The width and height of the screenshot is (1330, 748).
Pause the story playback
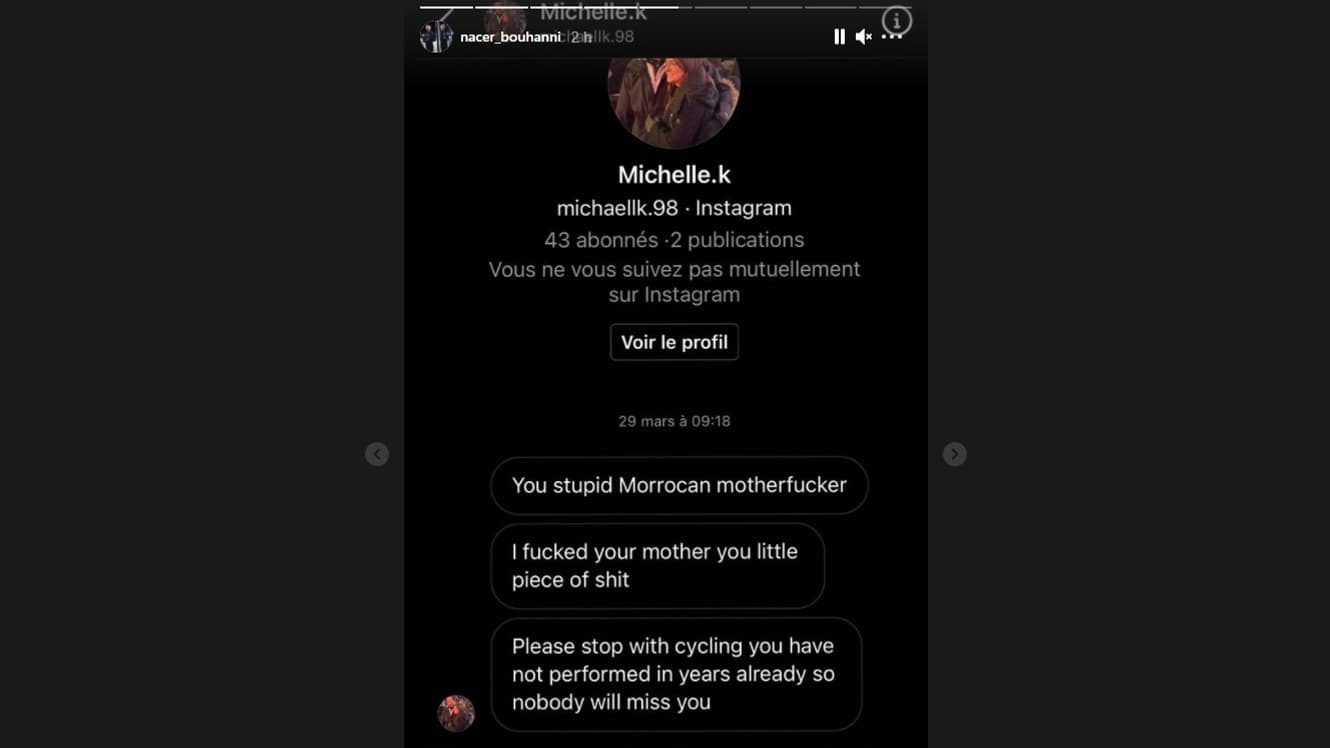[x=839, y=37]
